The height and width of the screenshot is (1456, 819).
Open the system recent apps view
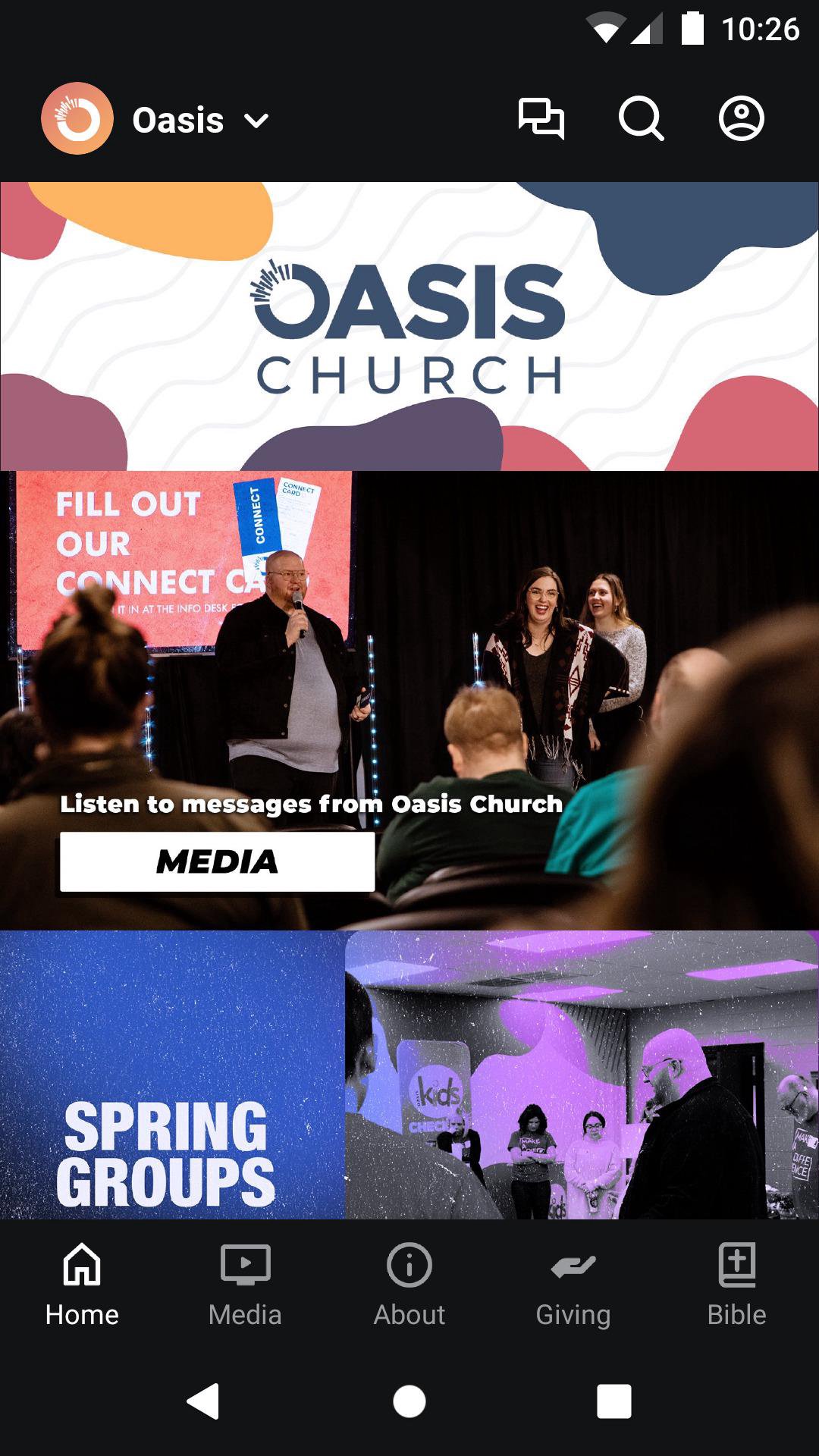point(613,1401)
